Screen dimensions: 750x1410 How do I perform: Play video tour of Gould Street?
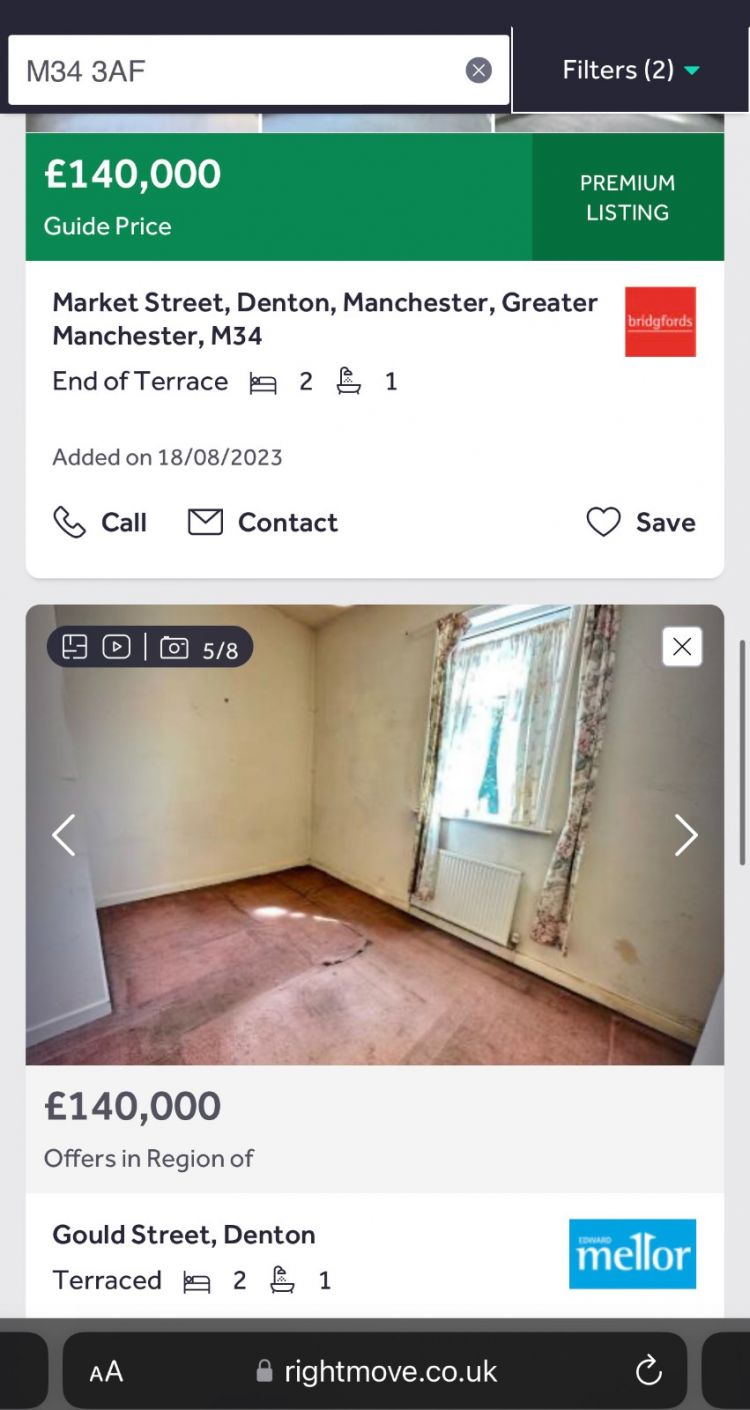[x=116, y=648]
